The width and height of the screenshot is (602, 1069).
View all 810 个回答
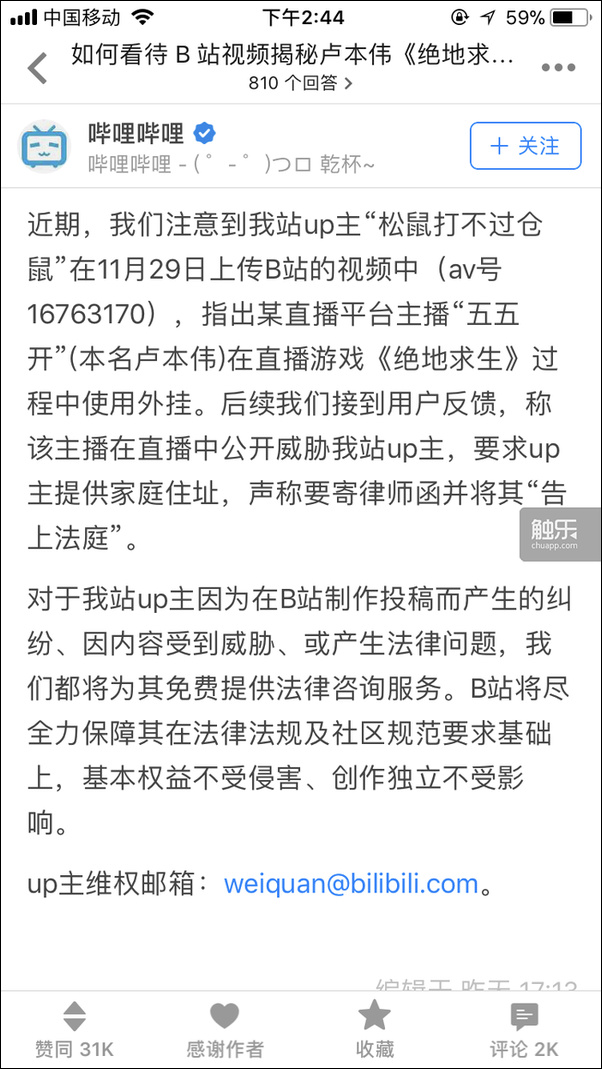301,83
